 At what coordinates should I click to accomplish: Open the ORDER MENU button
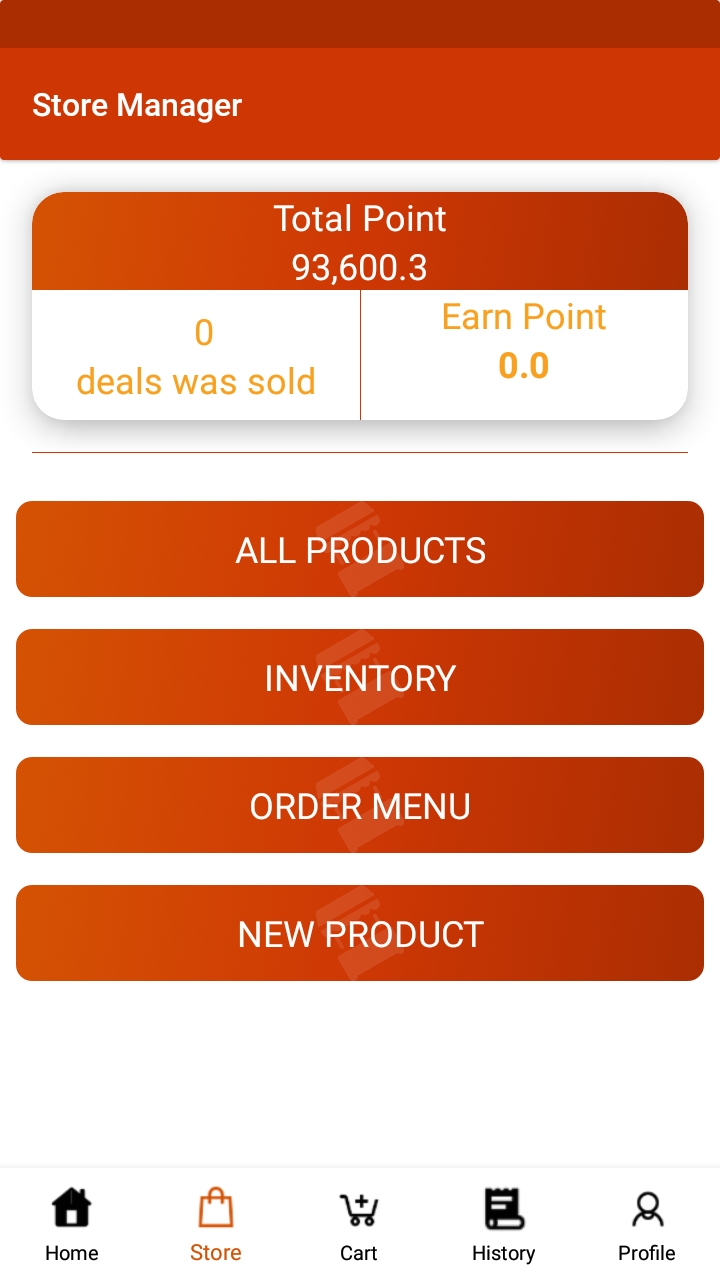360,805
